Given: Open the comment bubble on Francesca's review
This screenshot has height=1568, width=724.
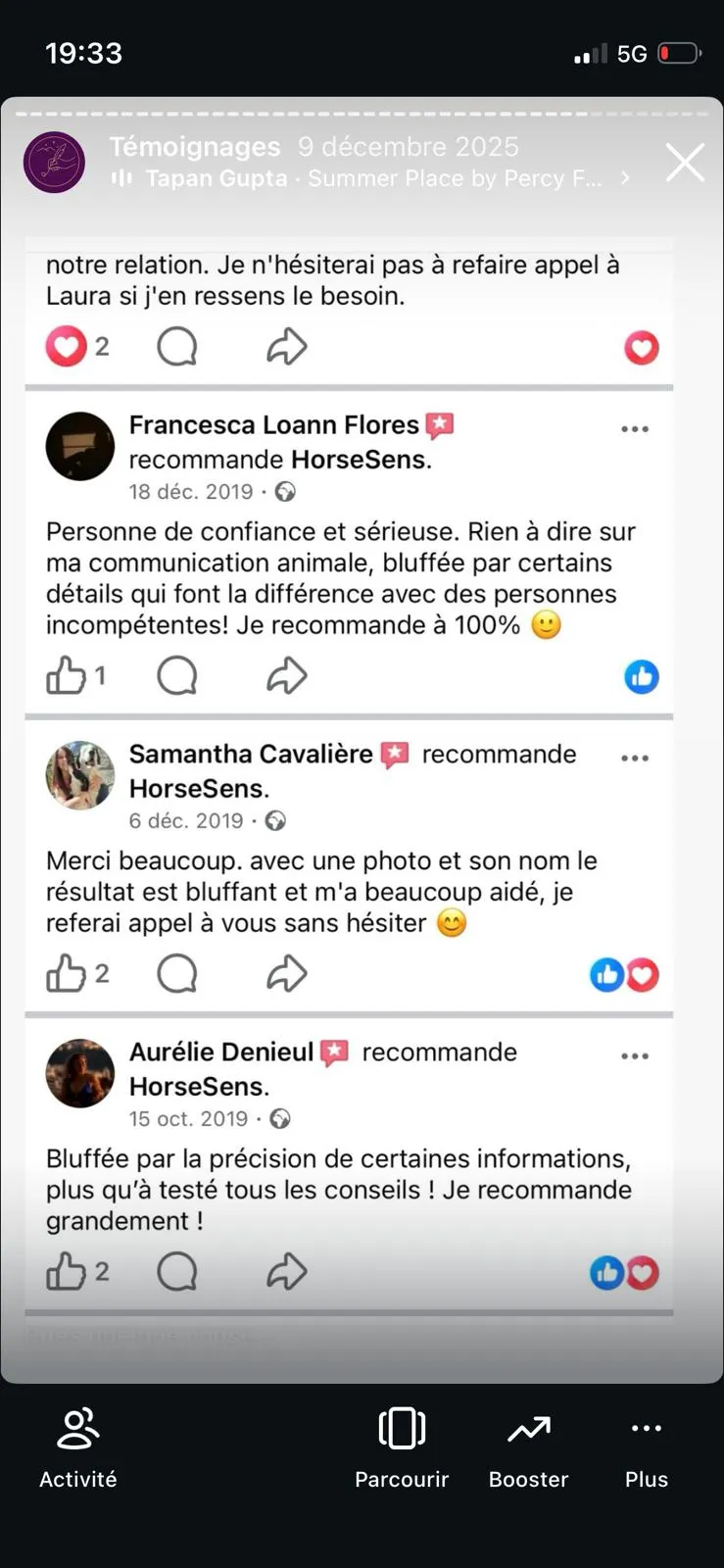Looking at the screenshot, I should pos(176,675).
